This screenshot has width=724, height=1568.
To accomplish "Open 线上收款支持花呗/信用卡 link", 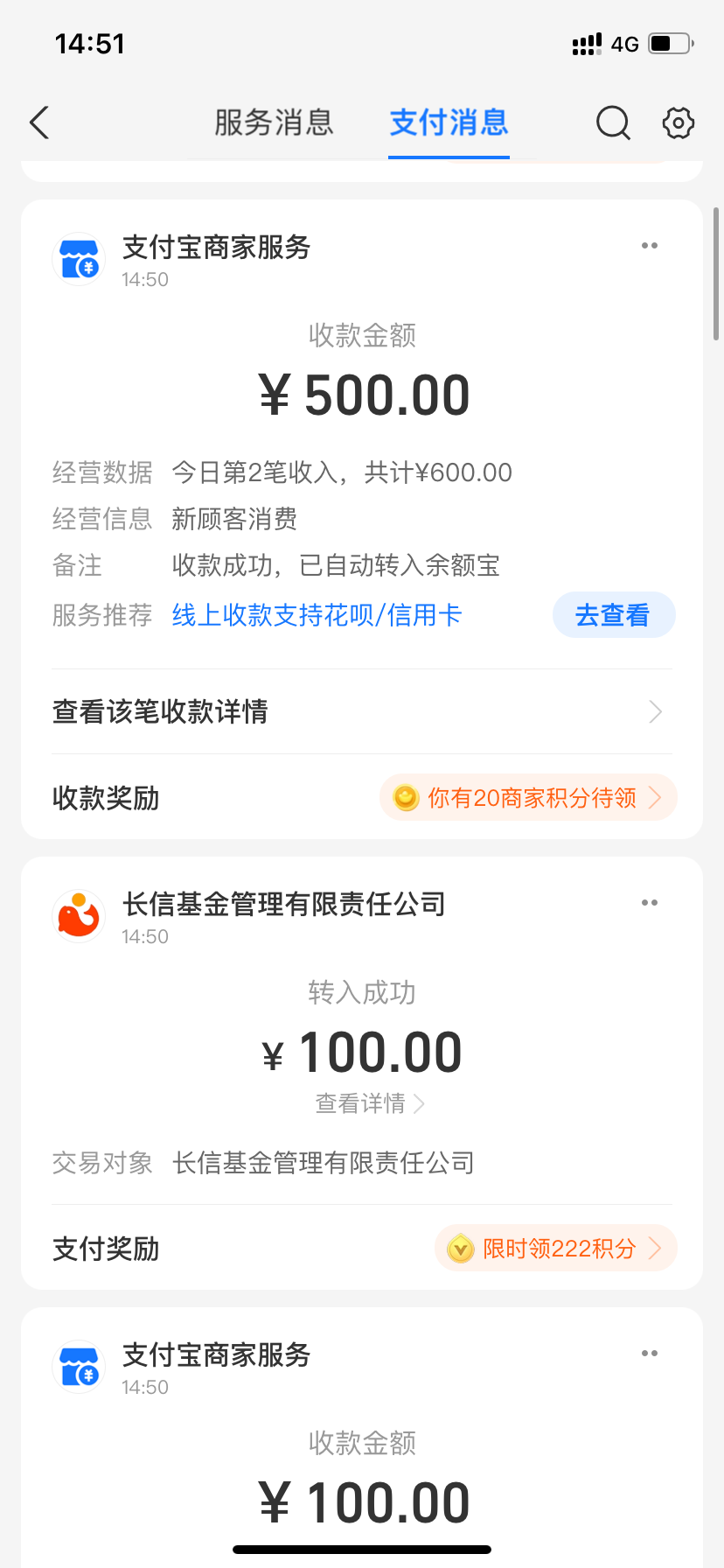I will [317, 615].
